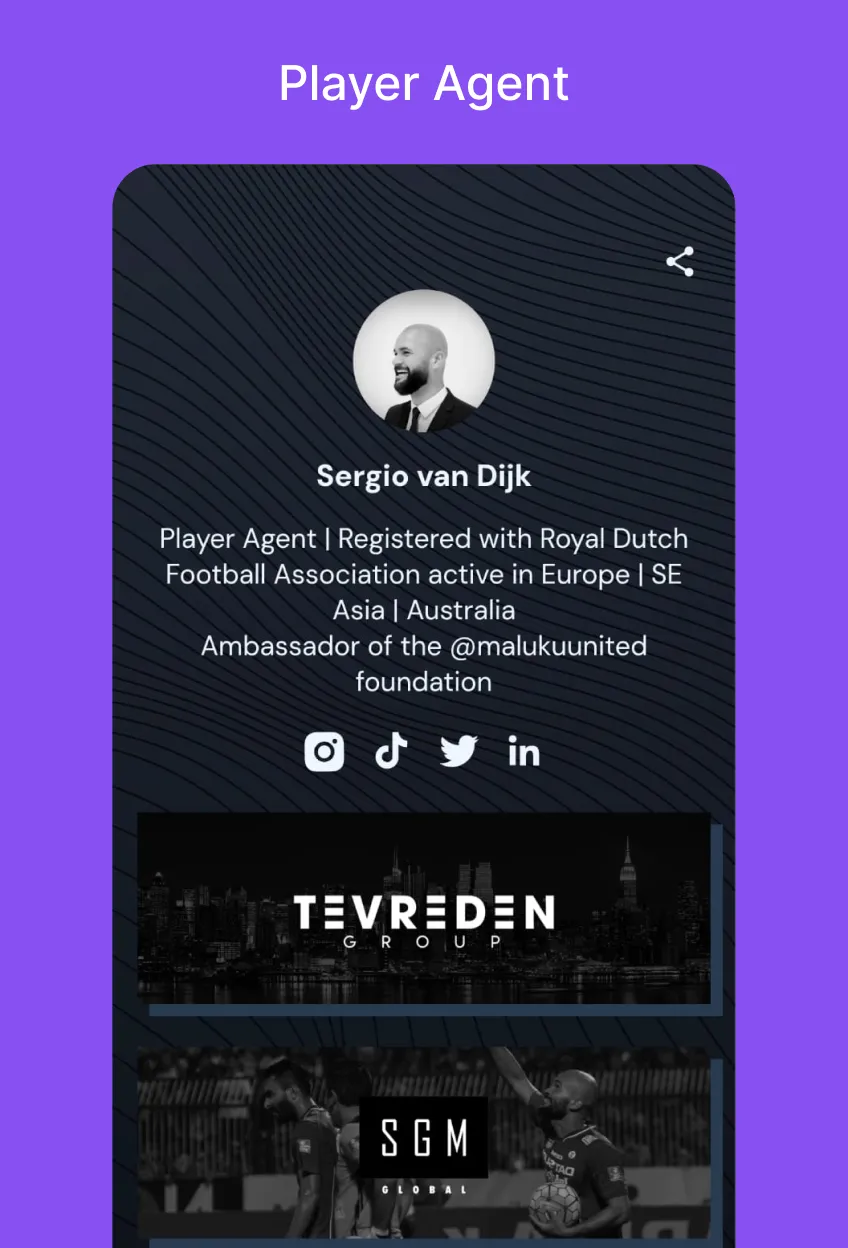Image resolution: width=848 pixels, height=1248 pixels.
Task: Open Sergio's Twitter profile
Action: 458,751
